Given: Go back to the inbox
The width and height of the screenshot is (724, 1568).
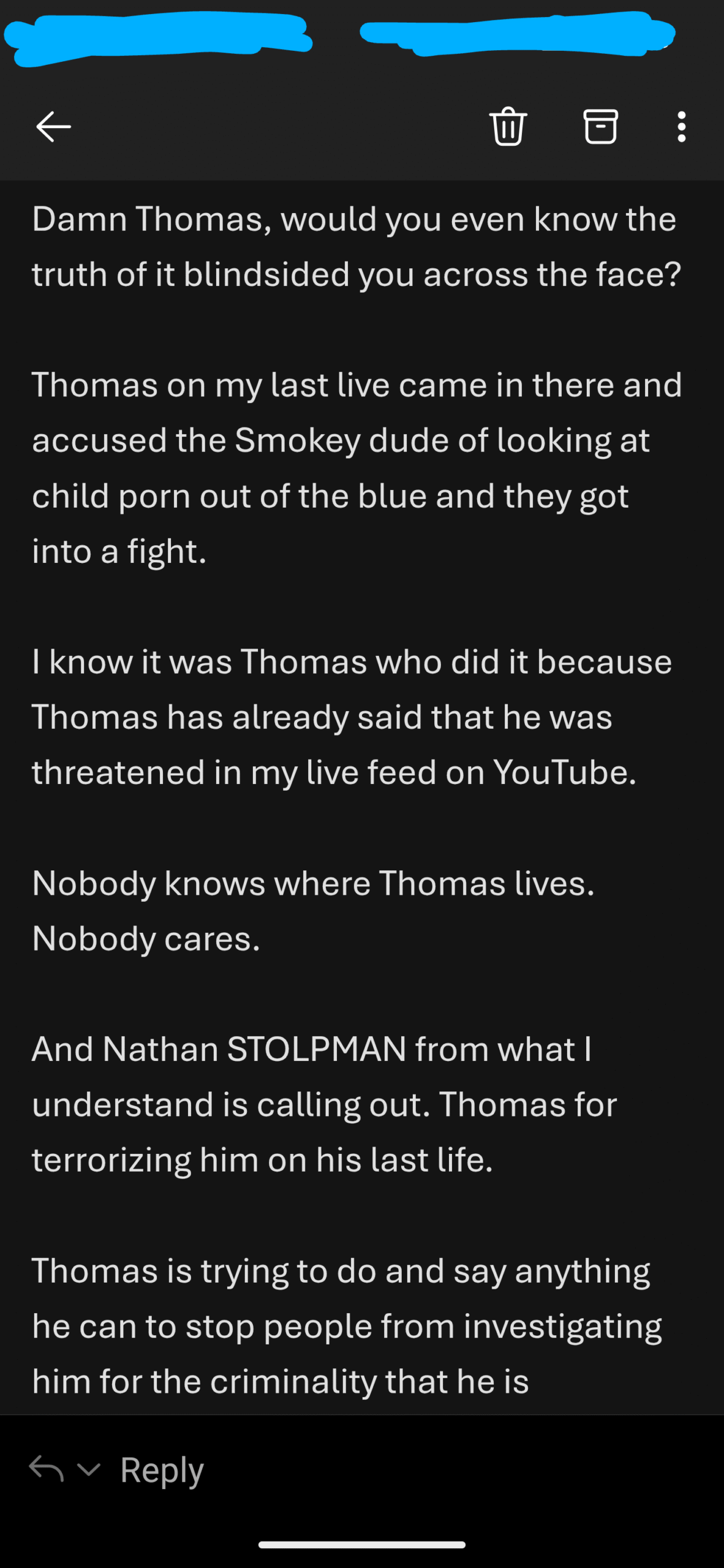Looking at the screenshot, I should pyautogui.click(x=54, y=127).
